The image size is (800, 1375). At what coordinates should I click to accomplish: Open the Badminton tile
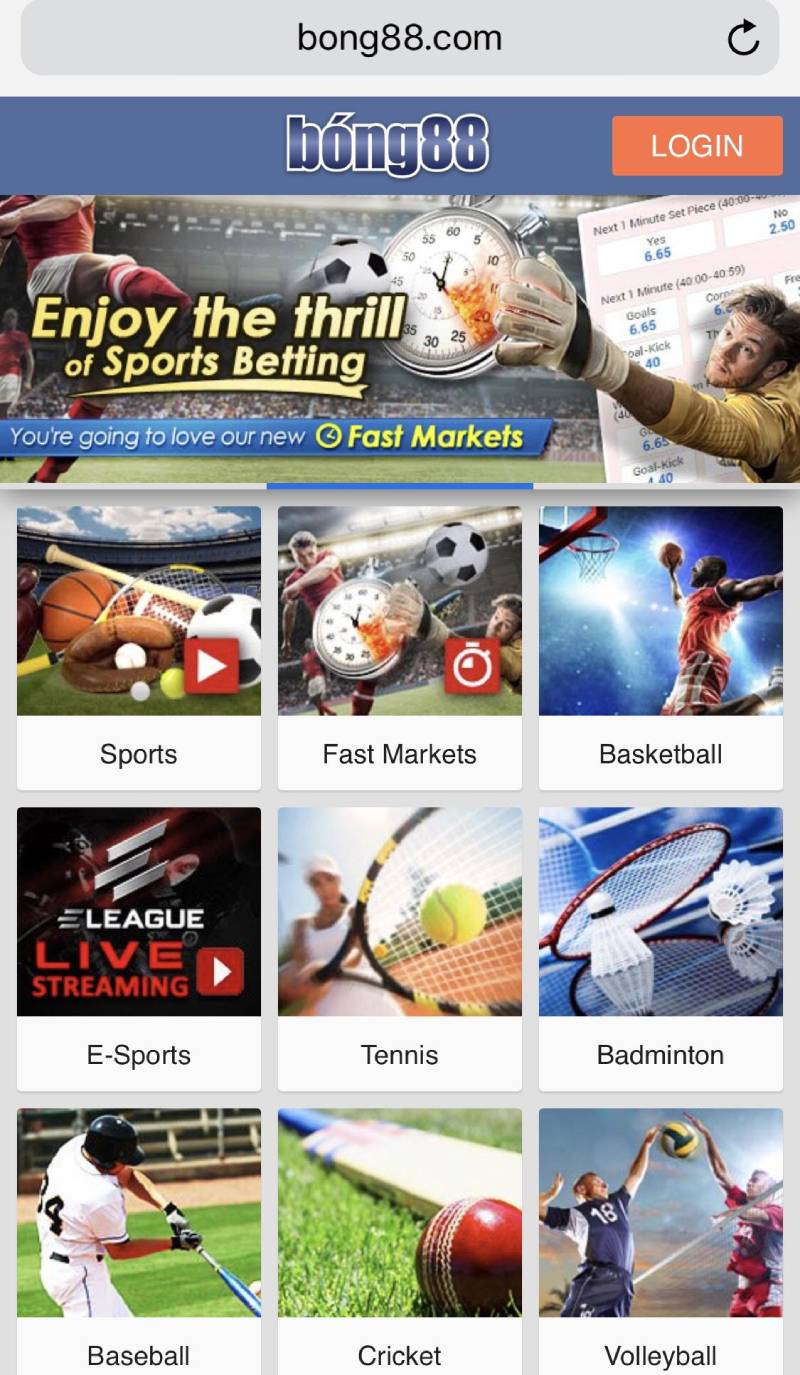(x=661, y=948)
